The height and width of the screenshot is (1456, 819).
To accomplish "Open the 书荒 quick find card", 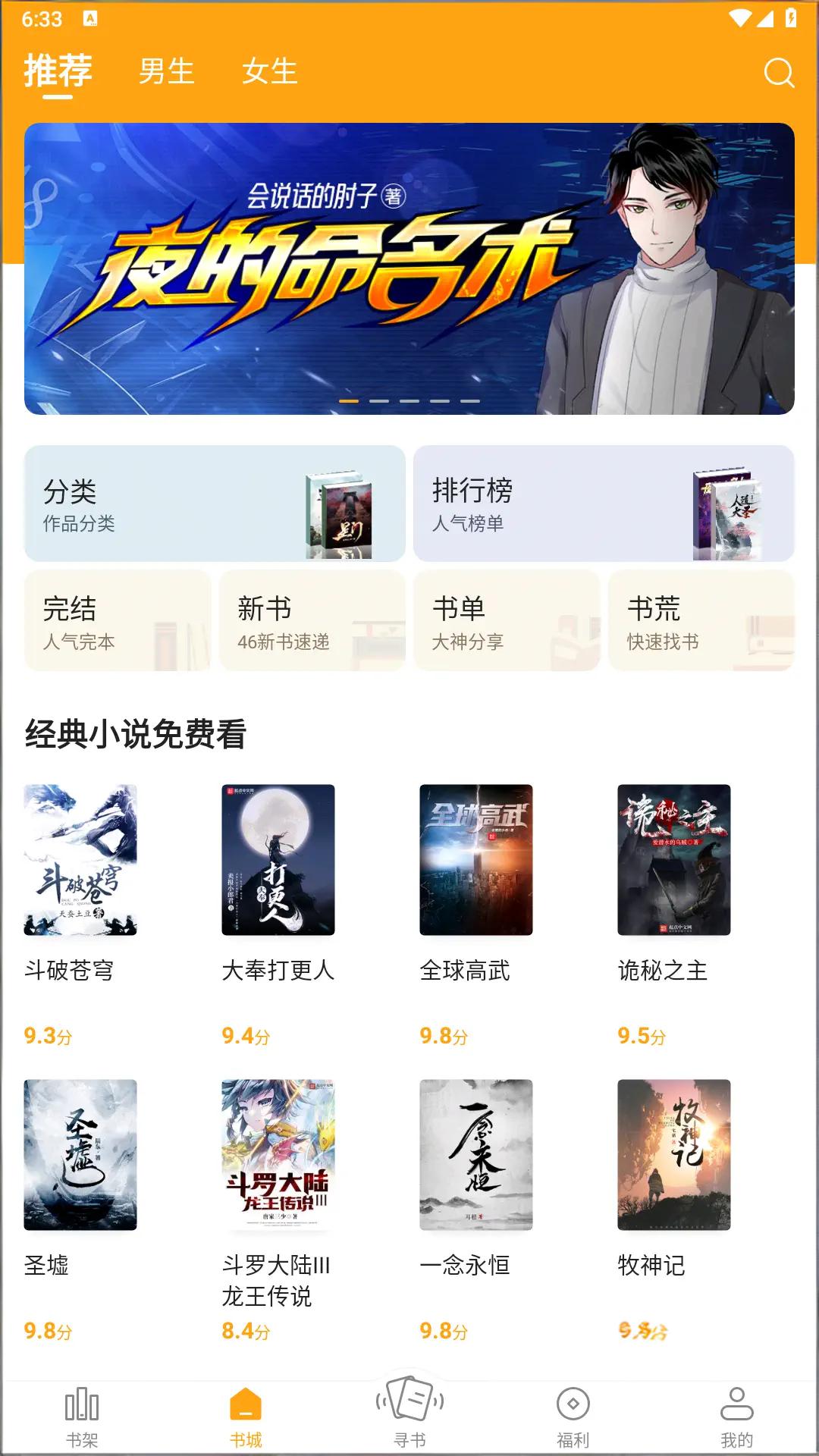I will pyautogui.click(x=701, y=621).
